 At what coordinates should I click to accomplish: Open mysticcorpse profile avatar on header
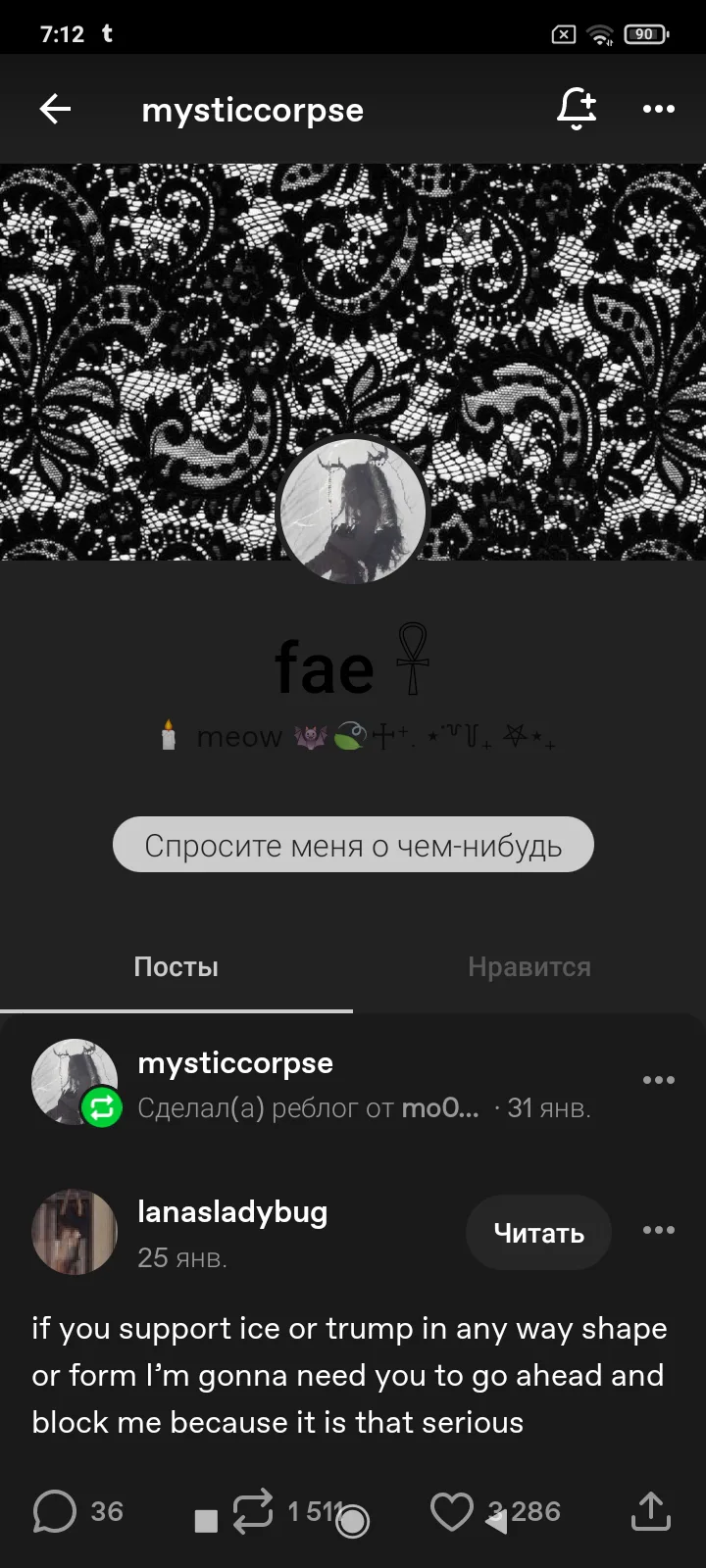pyautogui.click(x=353, y=511)
